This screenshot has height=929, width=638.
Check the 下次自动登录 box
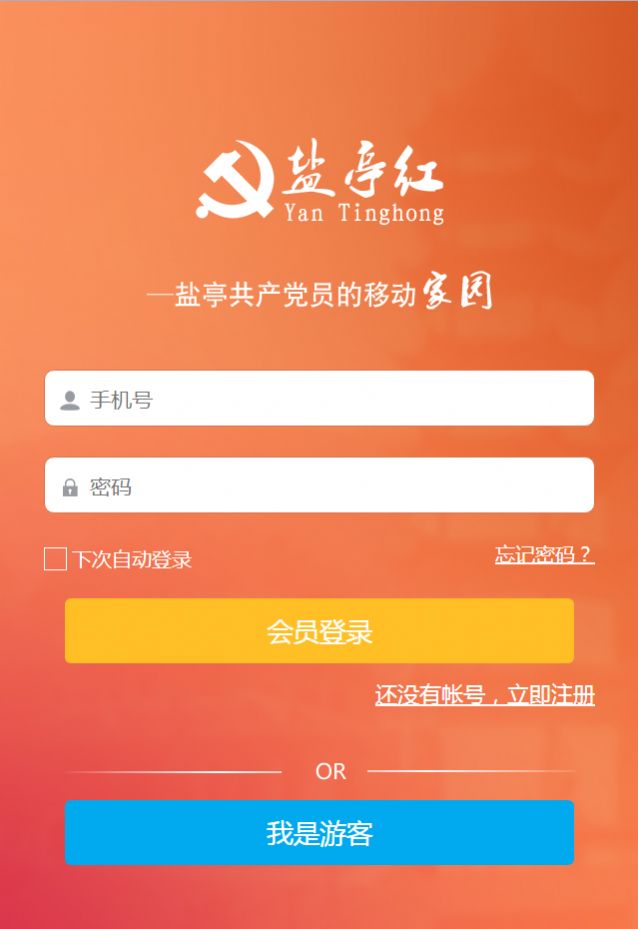pos(55,559)
